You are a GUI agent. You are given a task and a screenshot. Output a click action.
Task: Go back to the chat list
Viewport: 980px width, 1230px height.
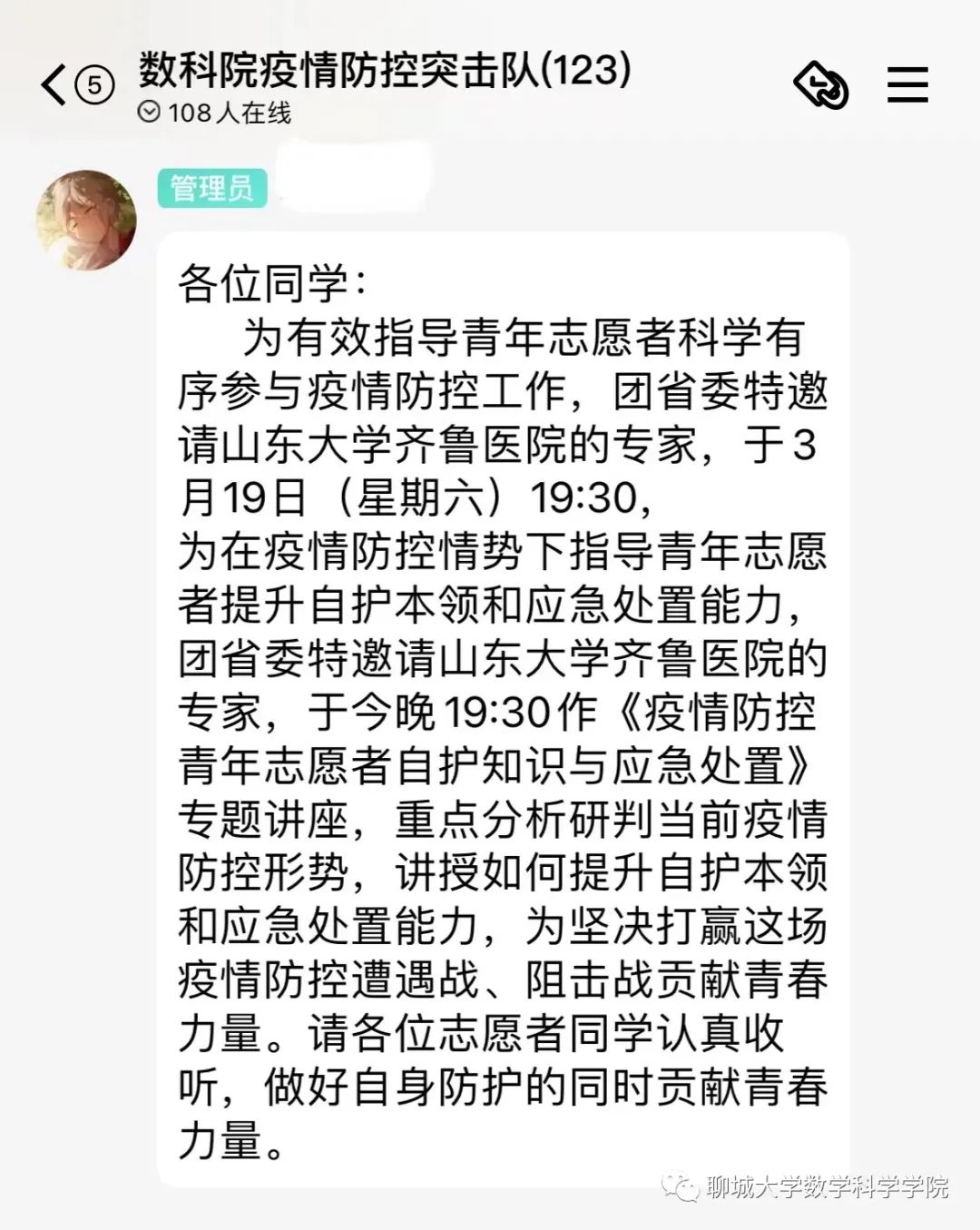pos(54,86)
